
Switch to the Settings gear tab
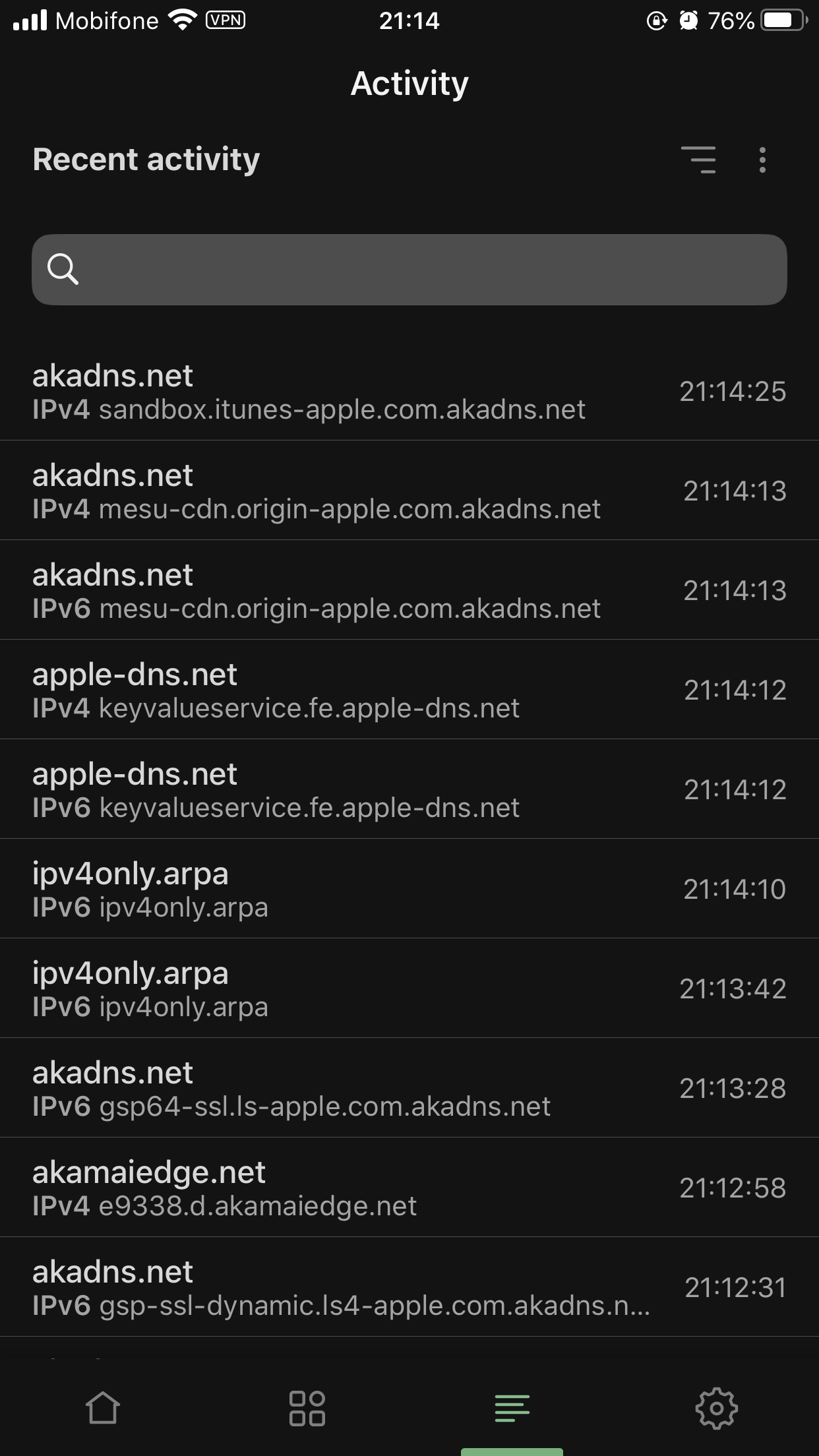pos(716,1408)
